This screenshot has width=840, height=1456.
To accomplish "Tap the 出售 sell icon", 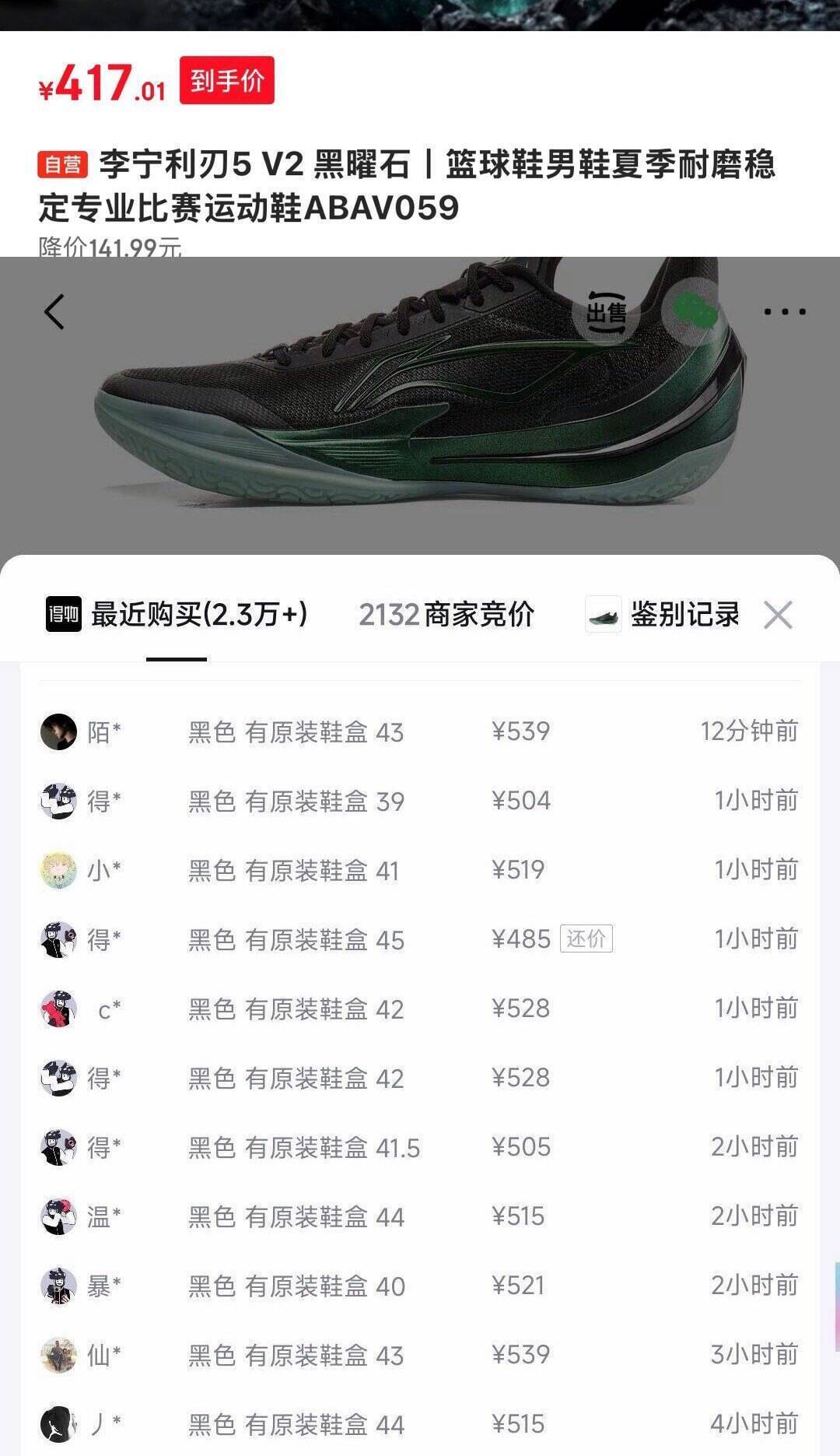I will tap(607, 312).
